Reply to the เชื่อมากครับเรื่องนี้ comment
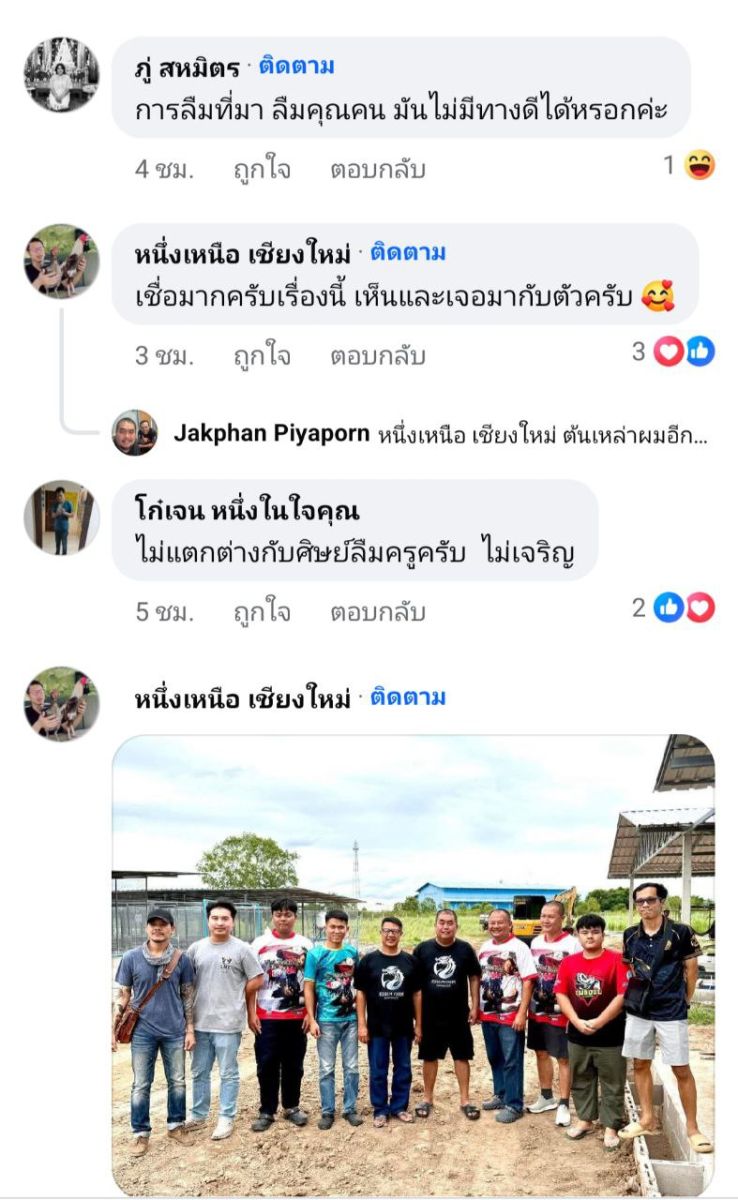 (377, 355)
